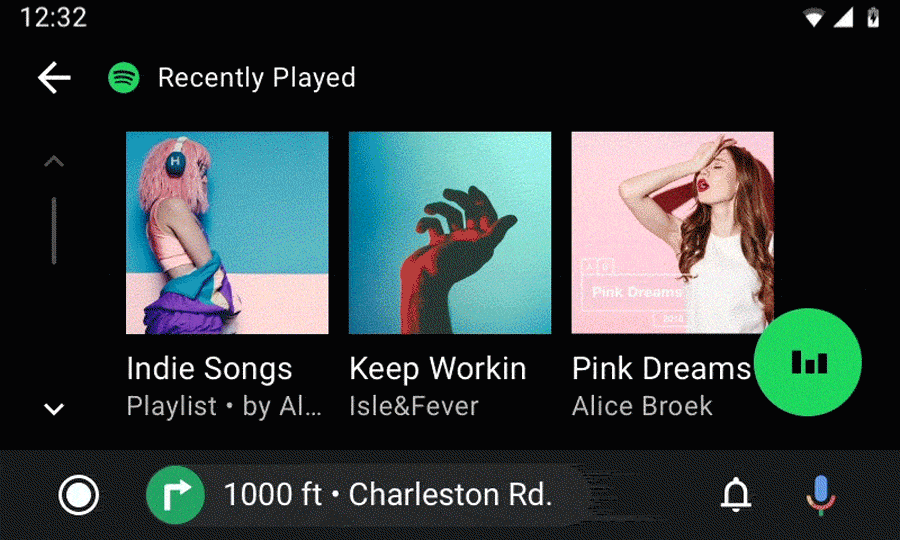Open the app launcher circle button
This screenshot has height=540, width=900.
click(x=78, y=495)
